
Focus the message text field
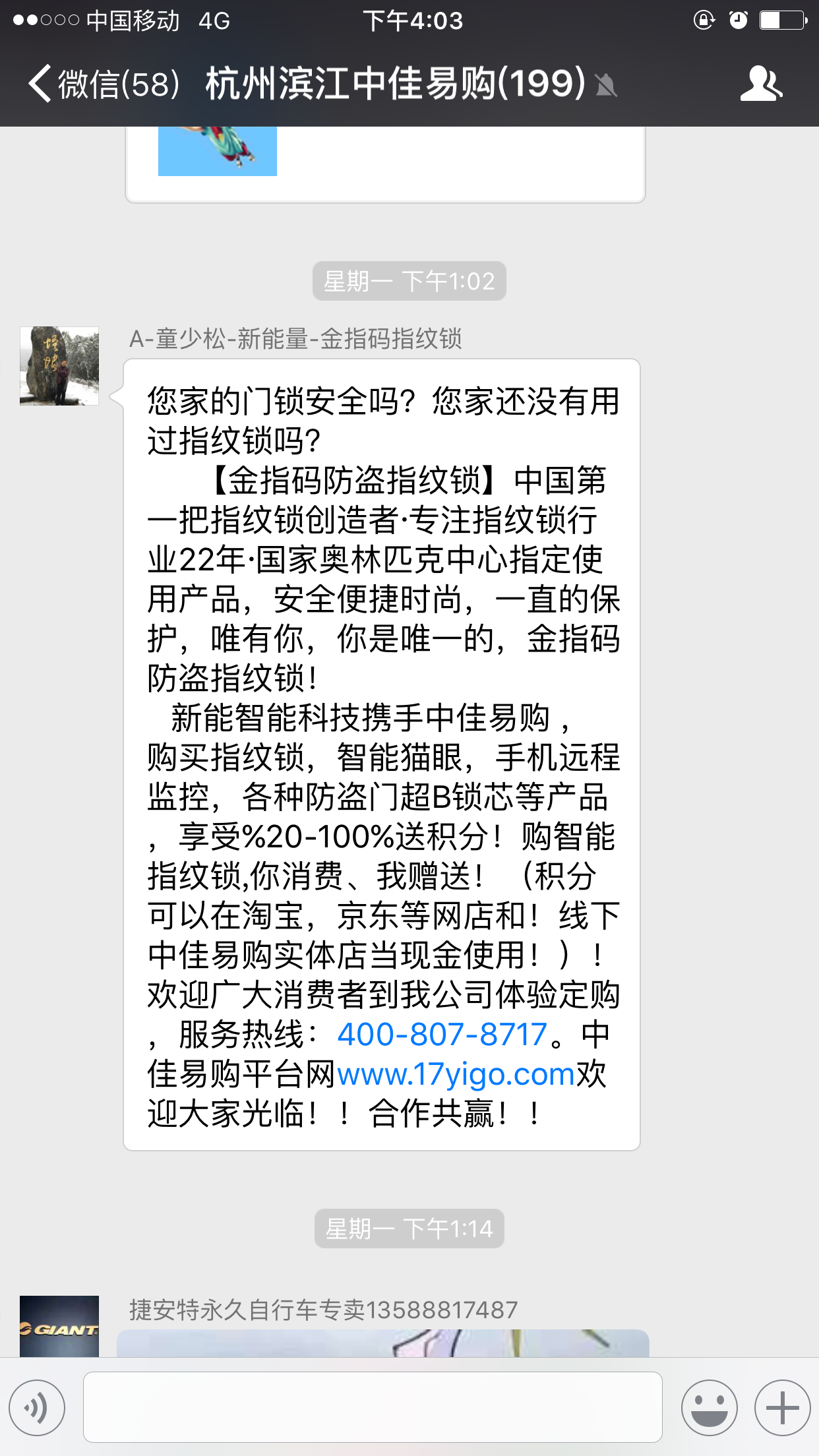pos(373,1407)
